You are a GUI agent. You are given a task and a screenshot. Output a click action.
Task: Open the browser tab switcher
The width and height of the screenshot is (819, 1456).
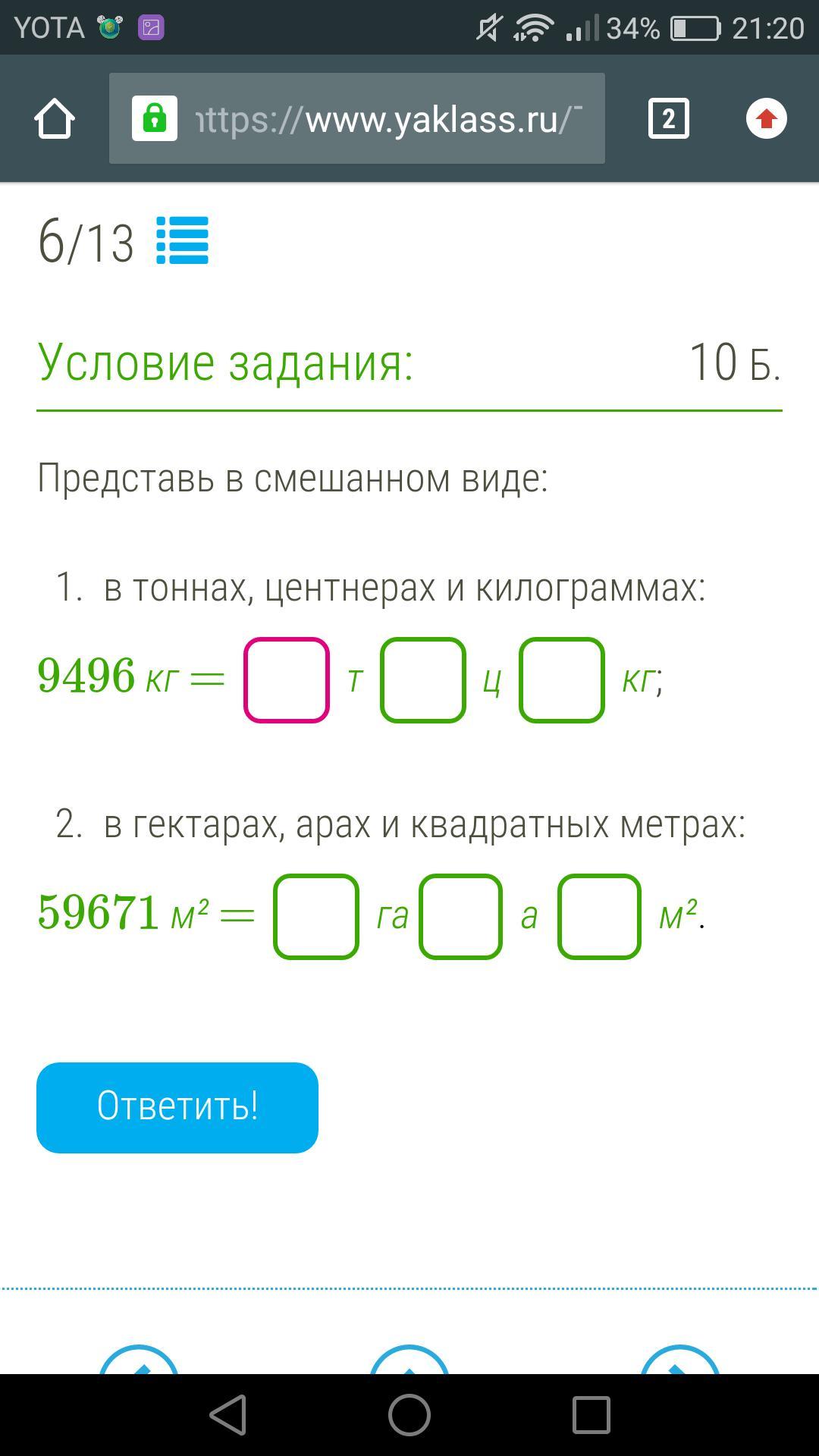click(668, 119)
